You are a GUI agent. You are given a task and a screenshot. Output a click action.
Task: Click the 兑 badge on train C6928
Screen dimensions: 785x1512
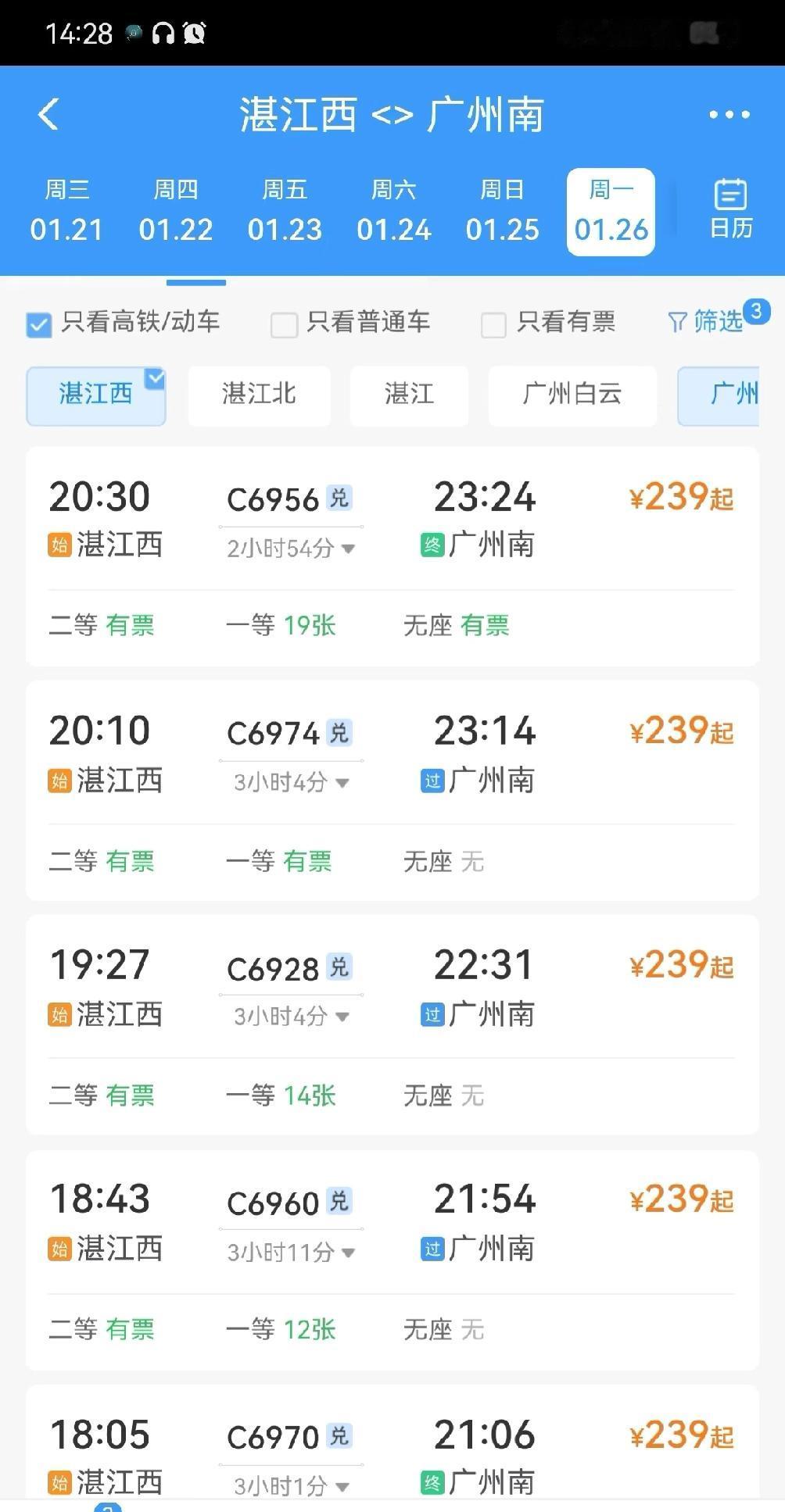point(342,967)
